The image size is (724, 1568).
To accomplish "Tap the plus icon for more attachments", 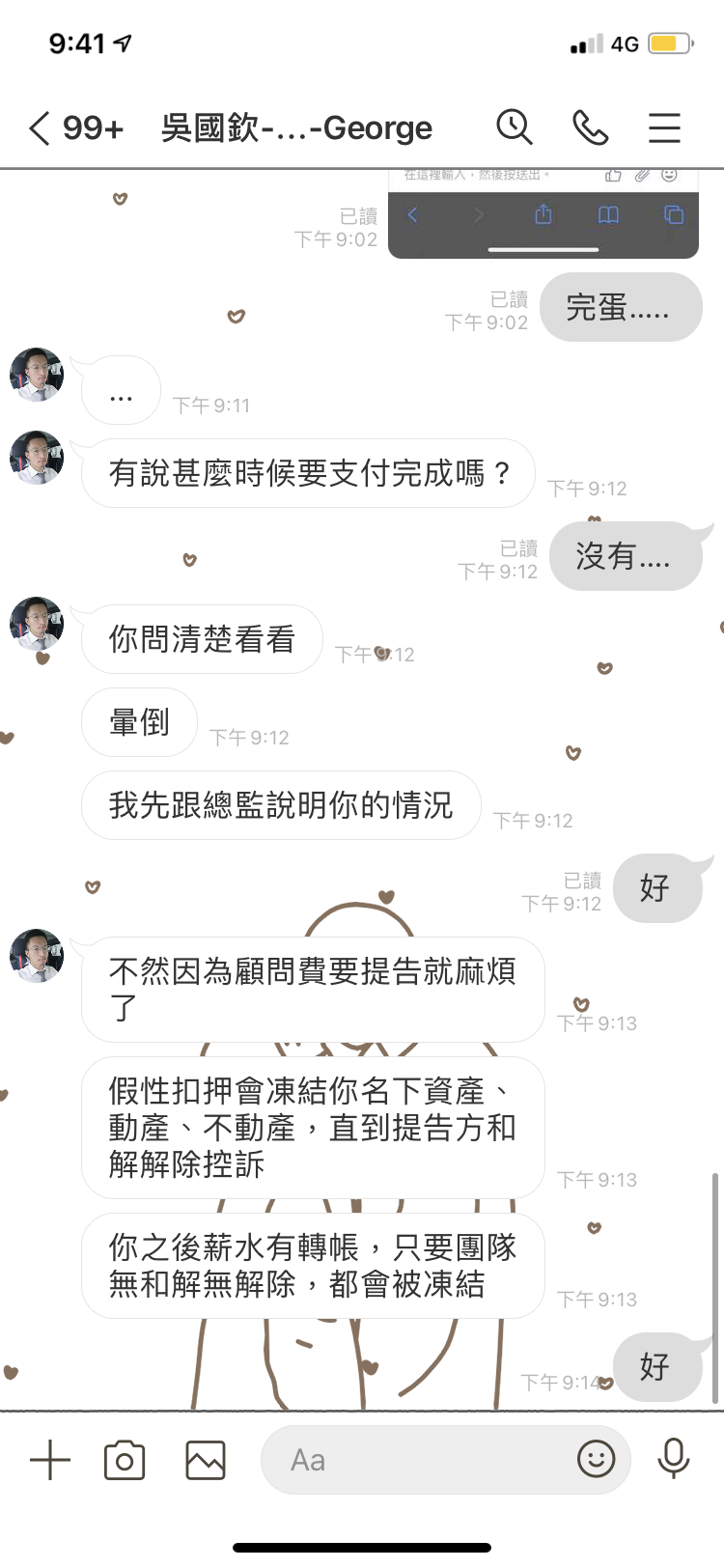I will tap(50, 1460).
